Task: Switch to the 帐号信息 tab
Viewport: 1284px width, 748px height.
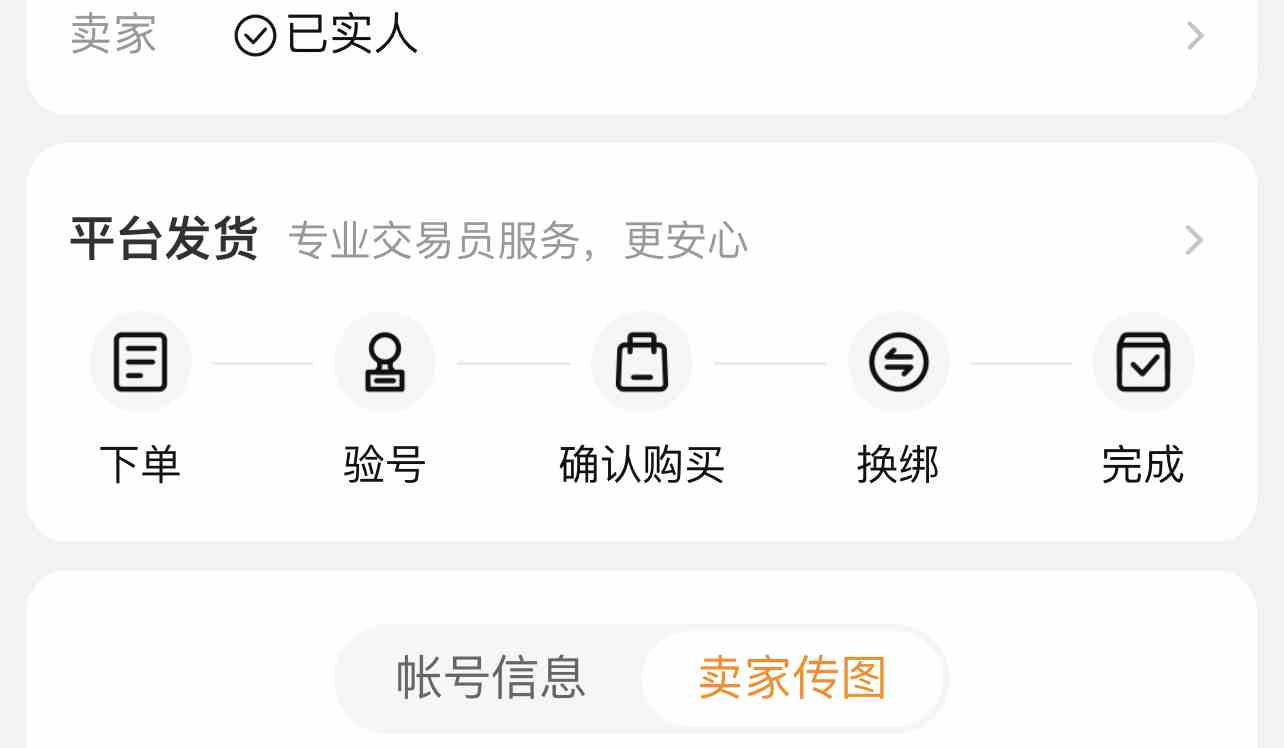Action: (490, 679)
